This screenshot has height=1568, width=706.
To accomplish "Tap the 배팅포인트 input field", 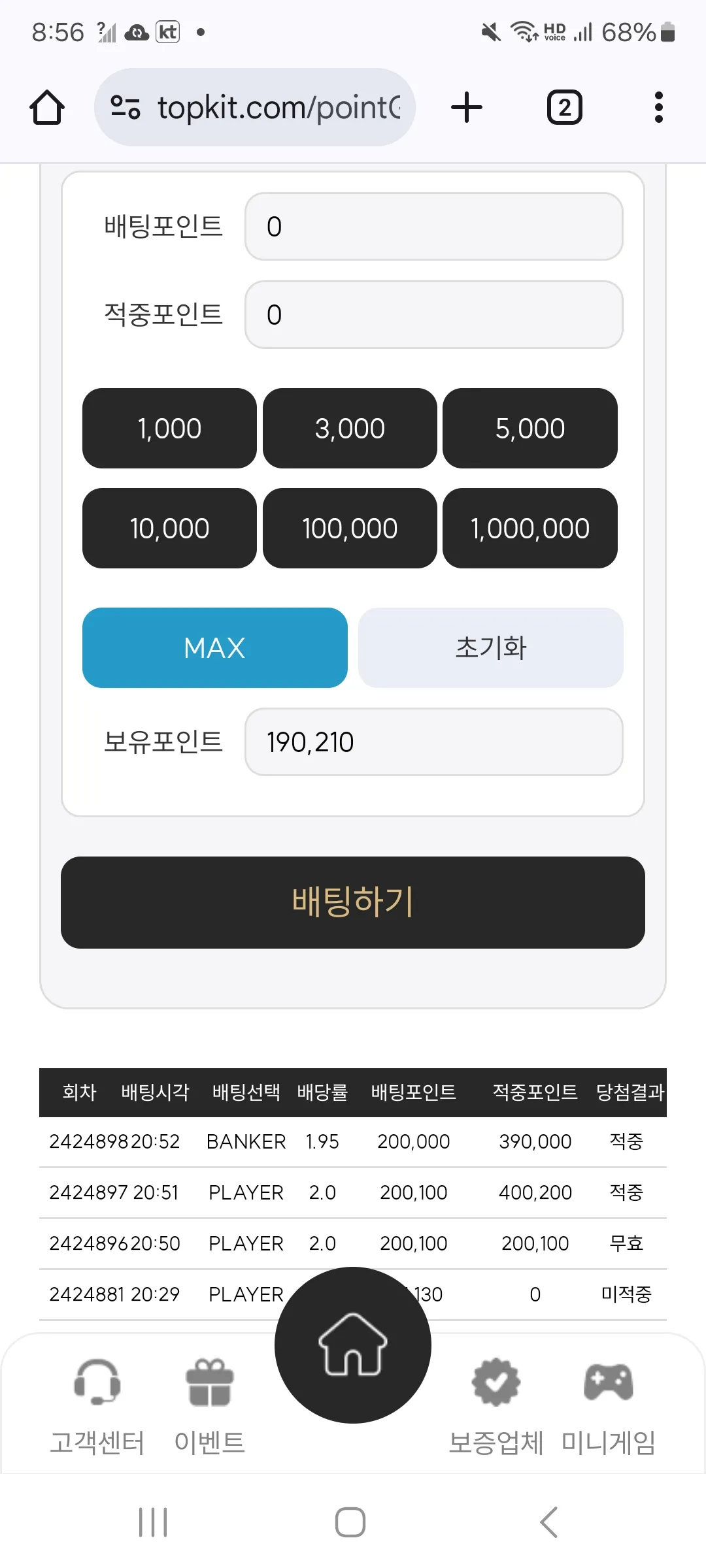I will 433,227.
